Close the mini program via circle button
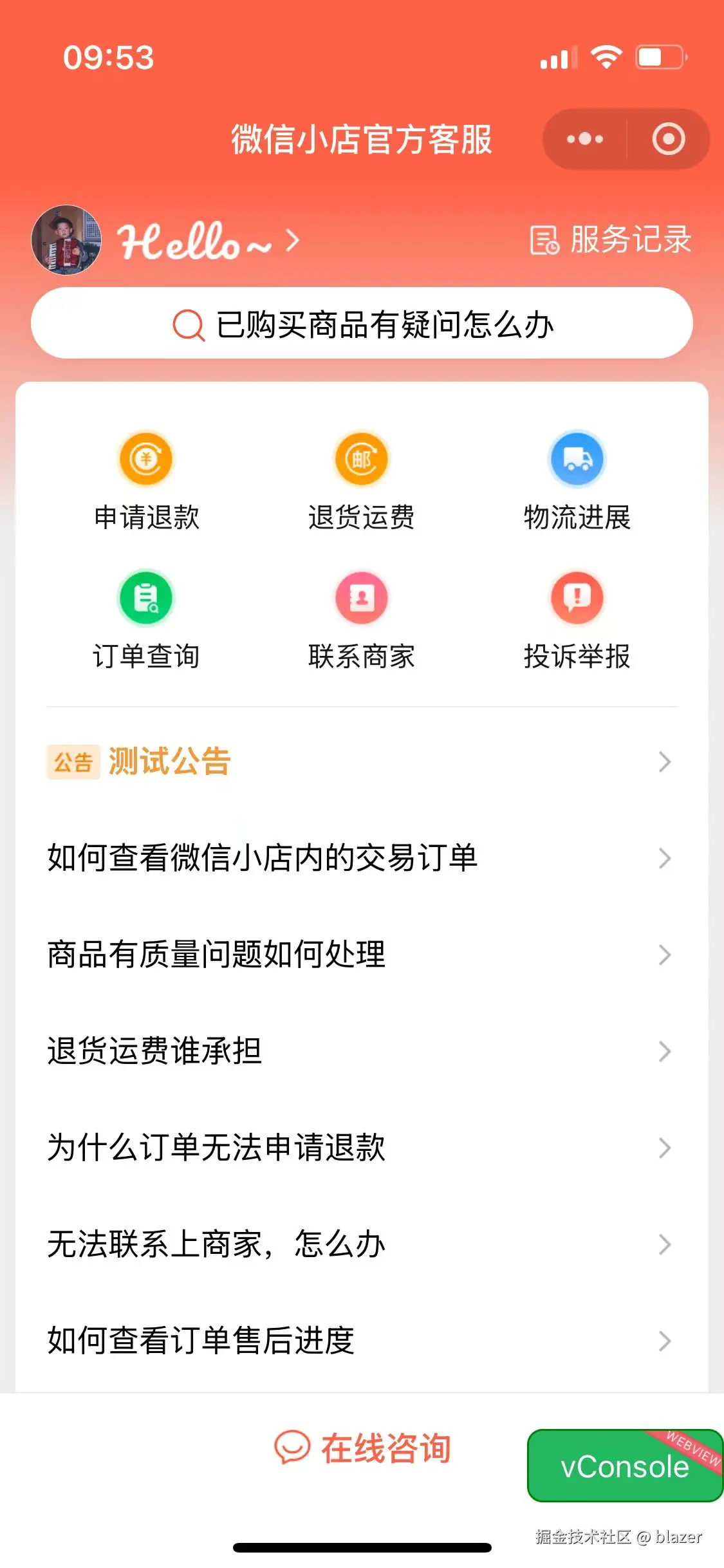Screen dimensions: 724x1568 (668, 139)
